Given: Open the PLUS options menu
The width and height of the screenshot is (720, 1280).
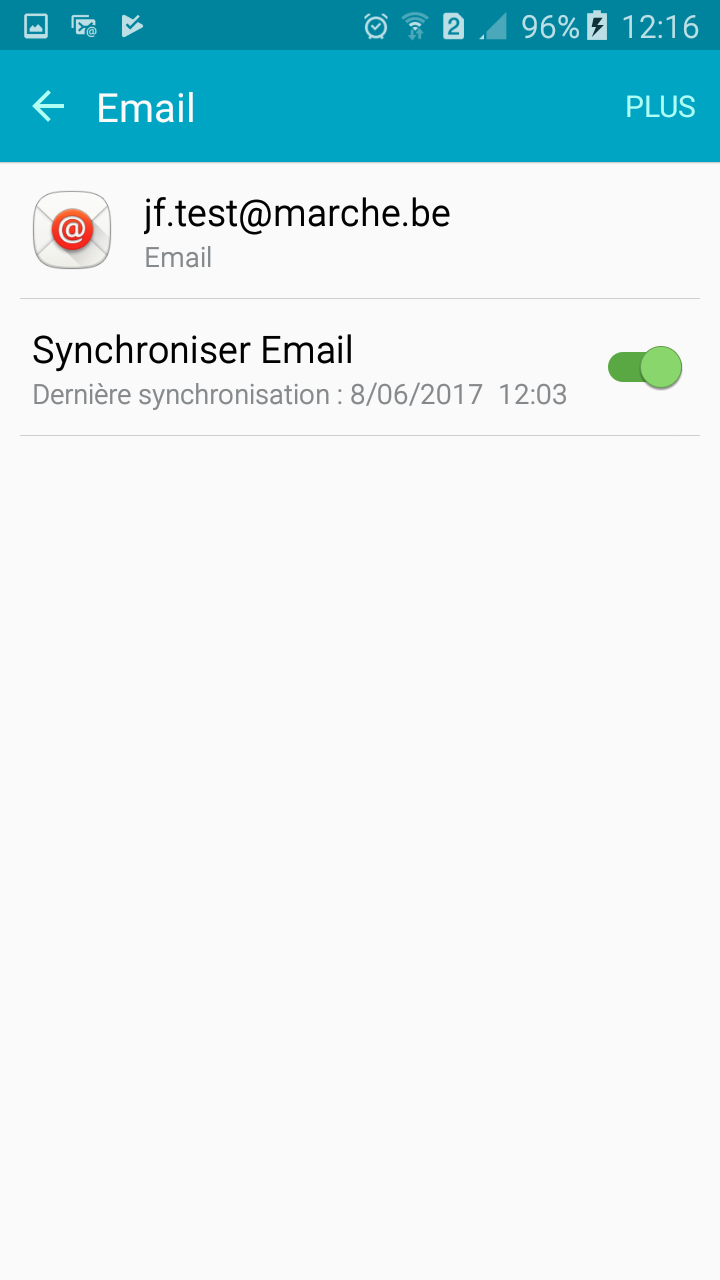Looking at the screenshot, I should [660, 107].
